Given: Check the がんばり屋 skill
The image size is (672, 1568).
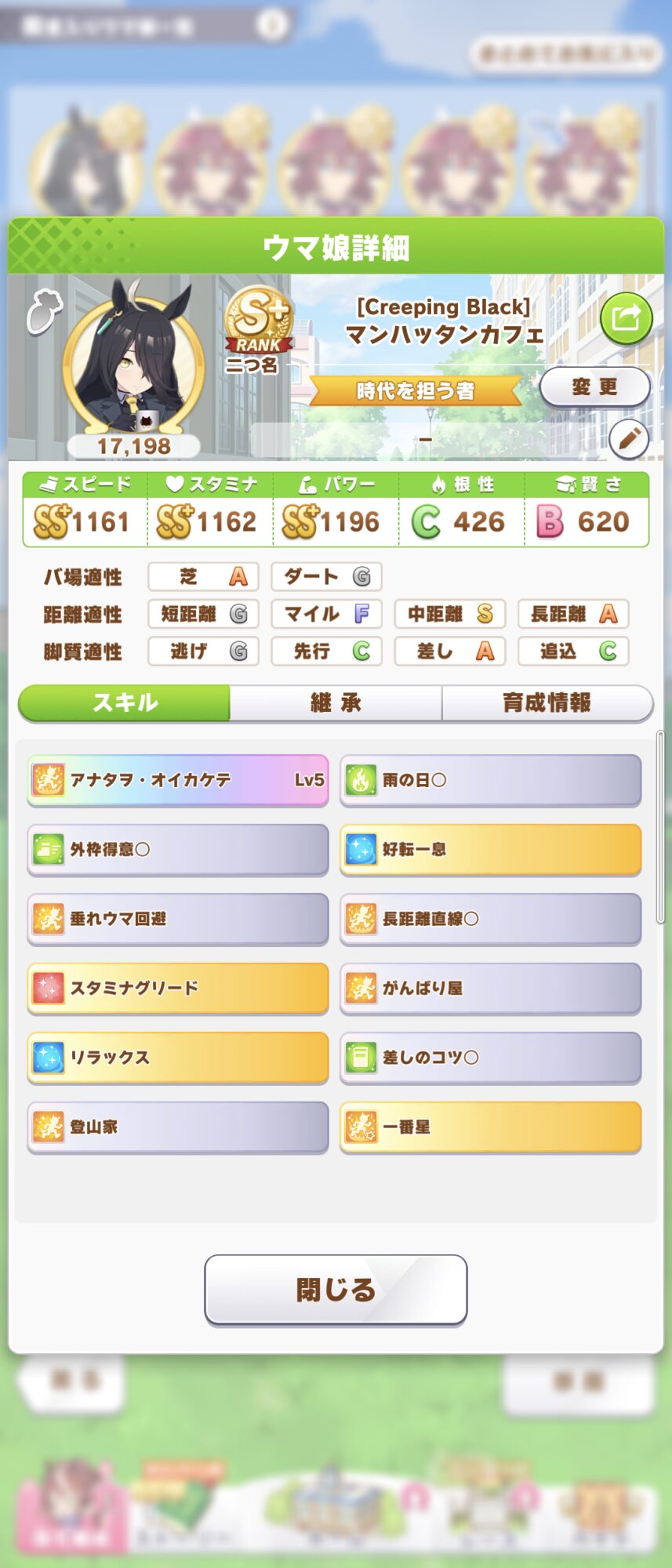Looking at the screenshot, I should tap(490, 988).
